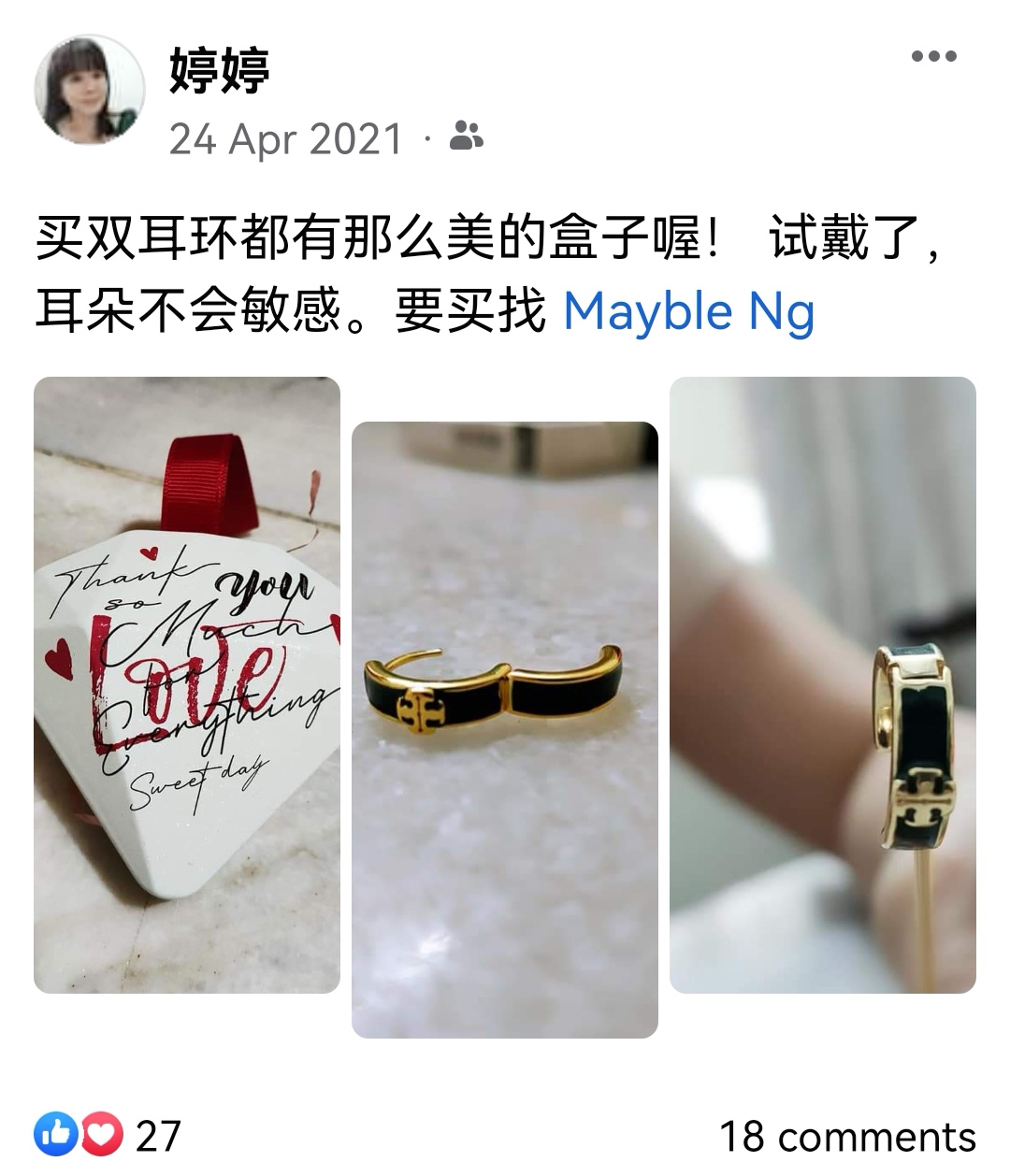The image size is (1010, 1176).
Task: View the black gold earrings photo
Action: 504,729
